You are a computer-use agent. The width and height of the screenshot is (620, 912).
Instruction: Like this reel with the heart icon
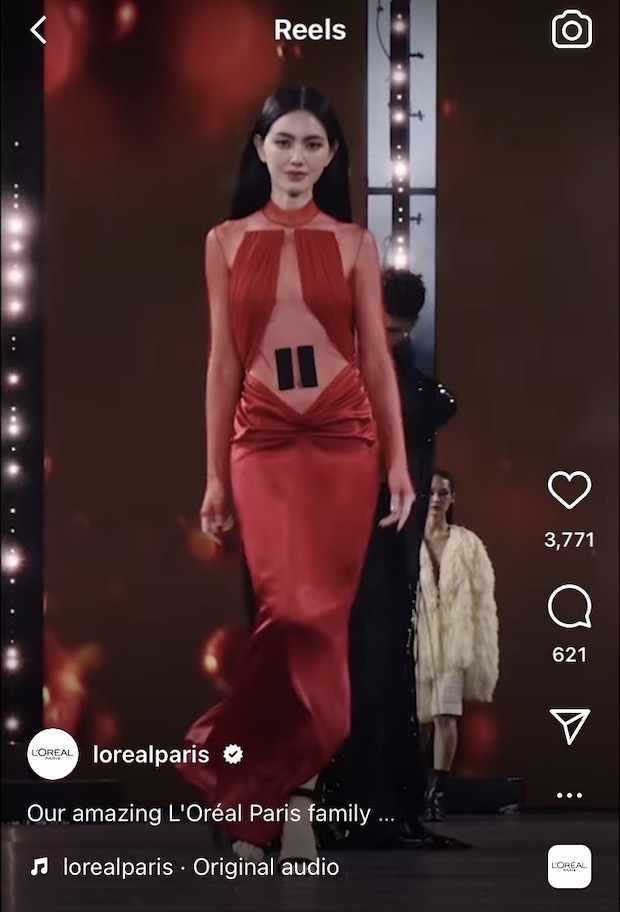569,490
